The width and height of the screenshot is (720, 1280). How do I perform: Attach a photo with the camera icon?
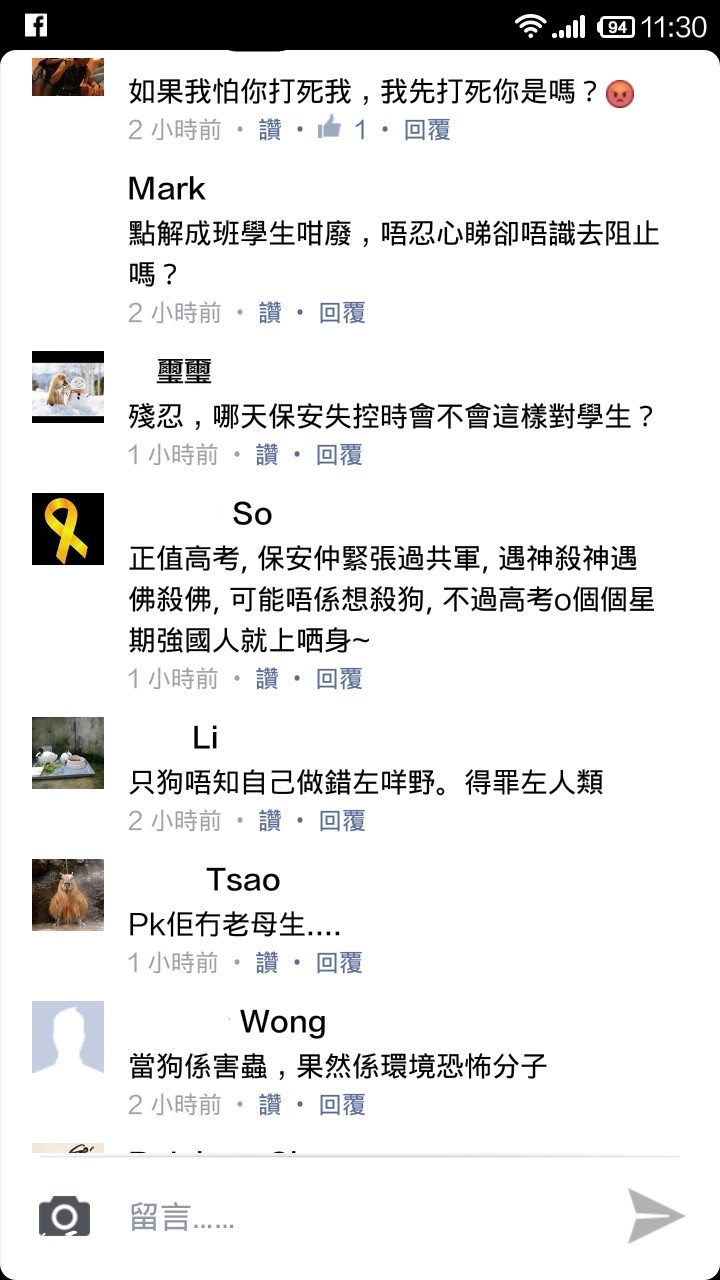pyautogui.click(x=65, y=1216)
